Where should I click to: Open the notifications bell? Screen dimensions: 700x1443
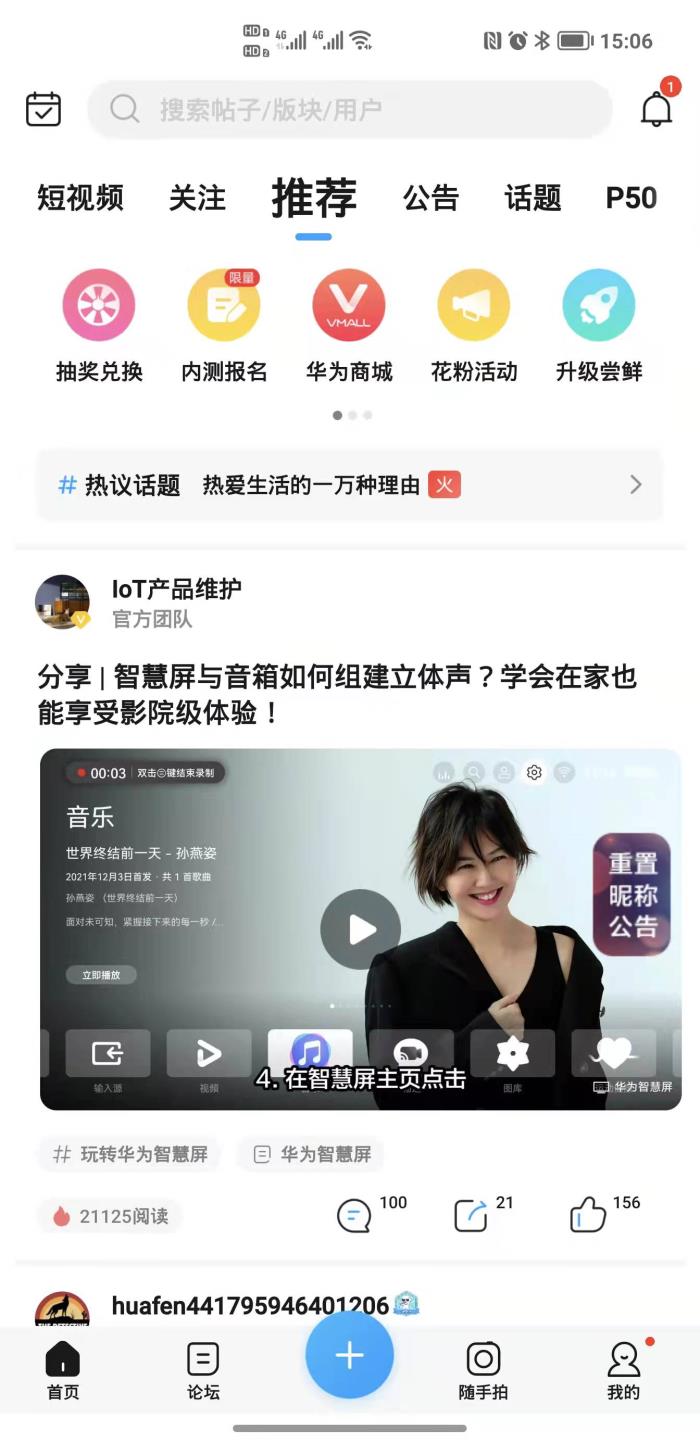[x=656, y=108]
